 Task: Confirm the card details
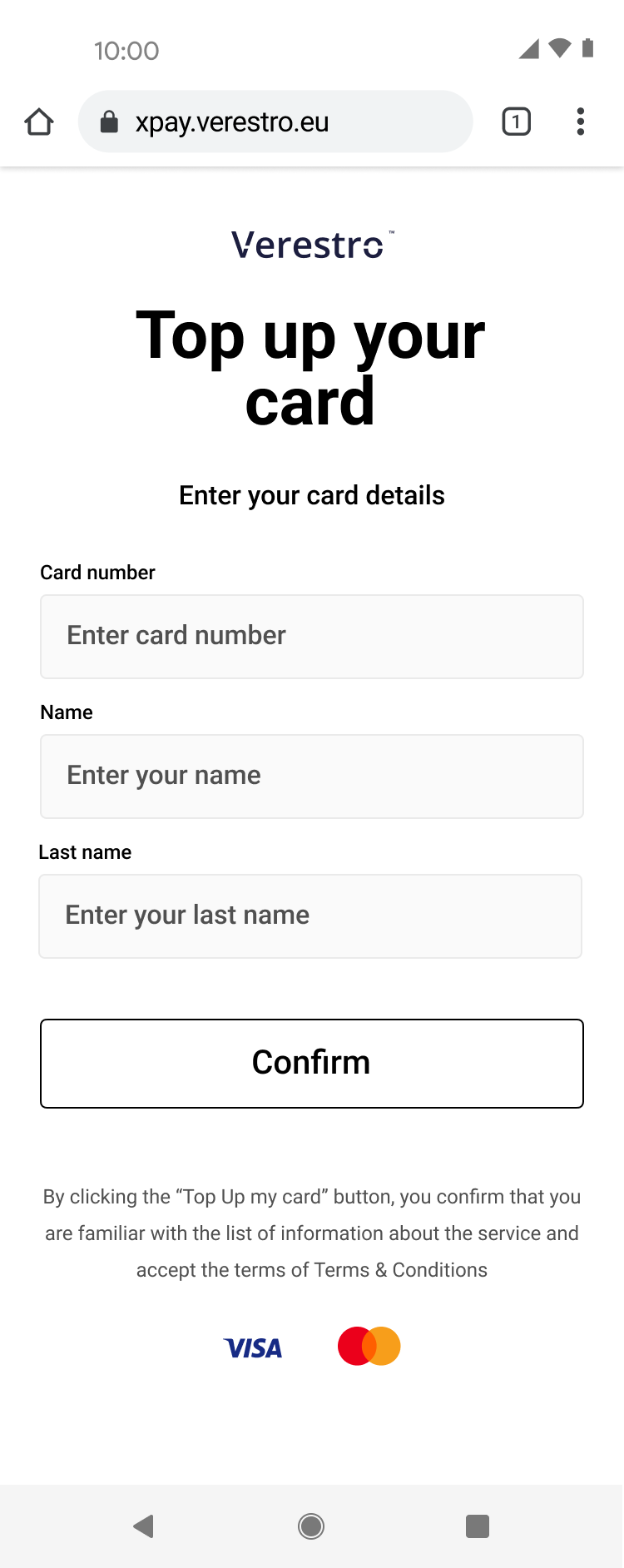point(312,1064)
